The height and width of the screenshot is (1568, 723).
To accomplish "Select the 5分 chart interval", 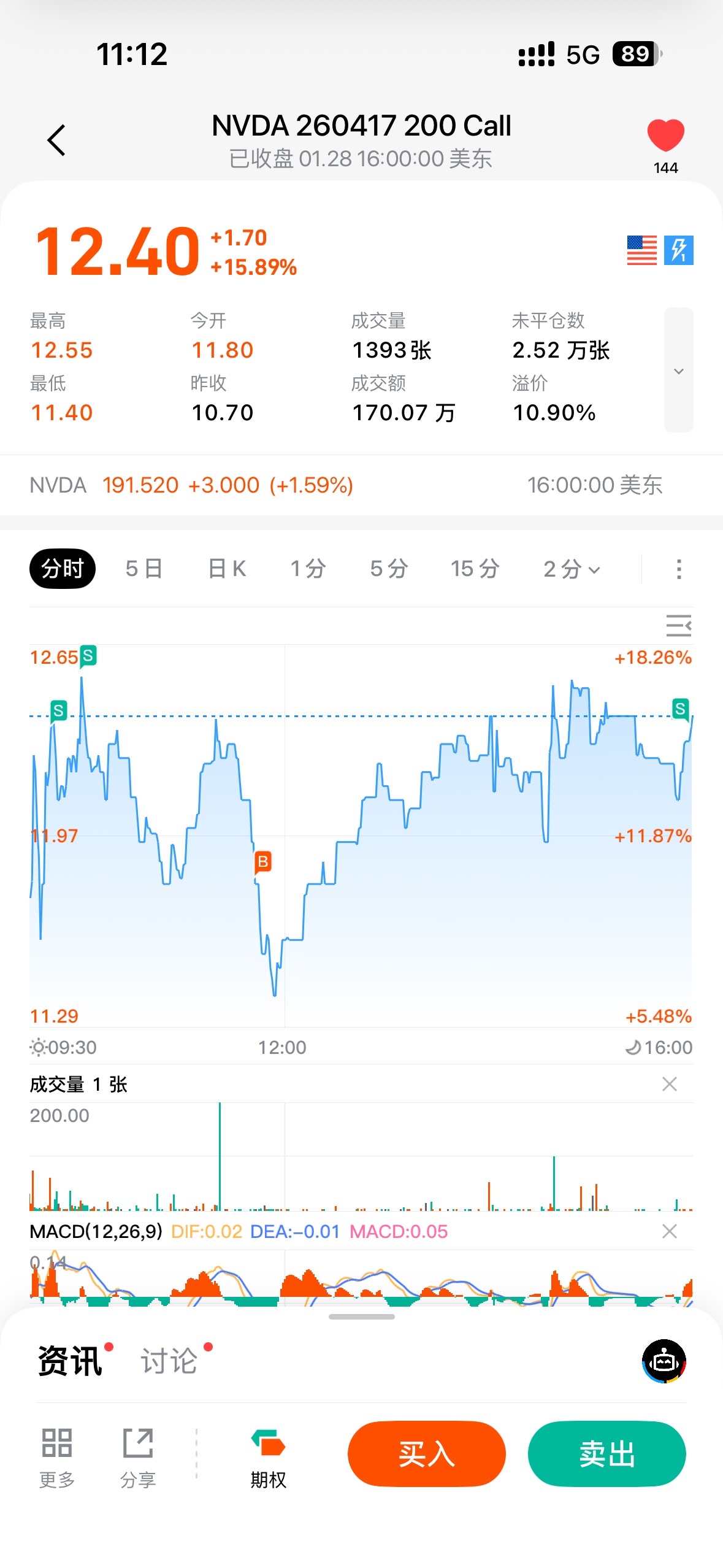I will [x=389, y=569].
